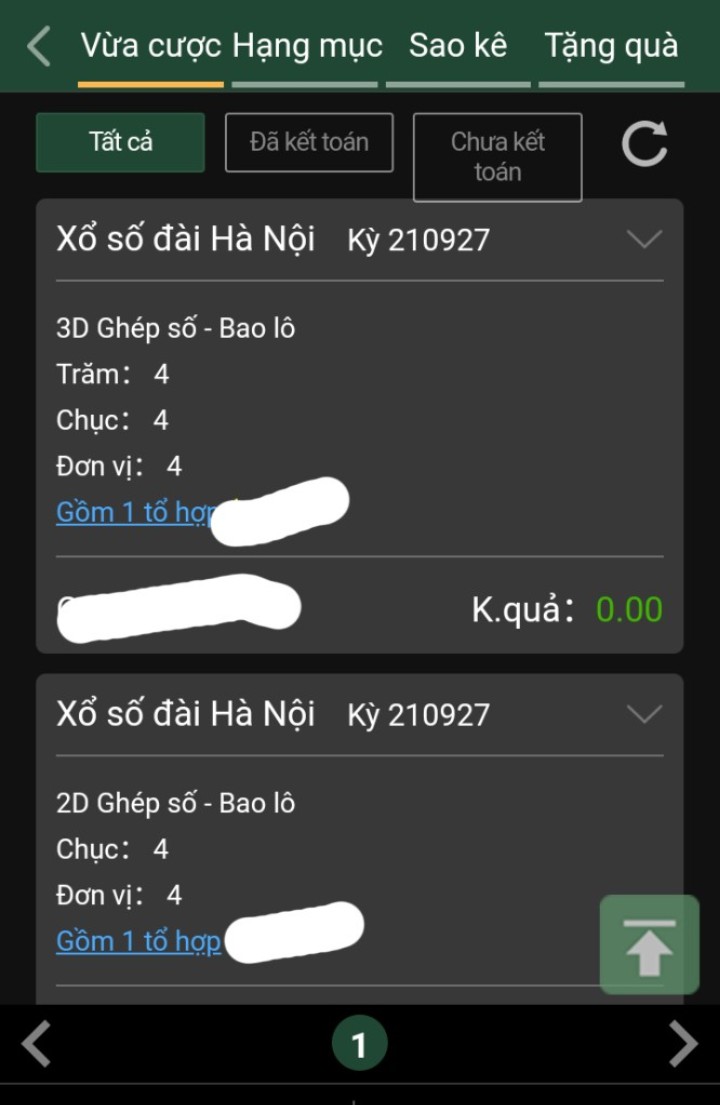Collapse the 3D Ghép số bet card
The image size is (720, 1105).
(643, 239)
